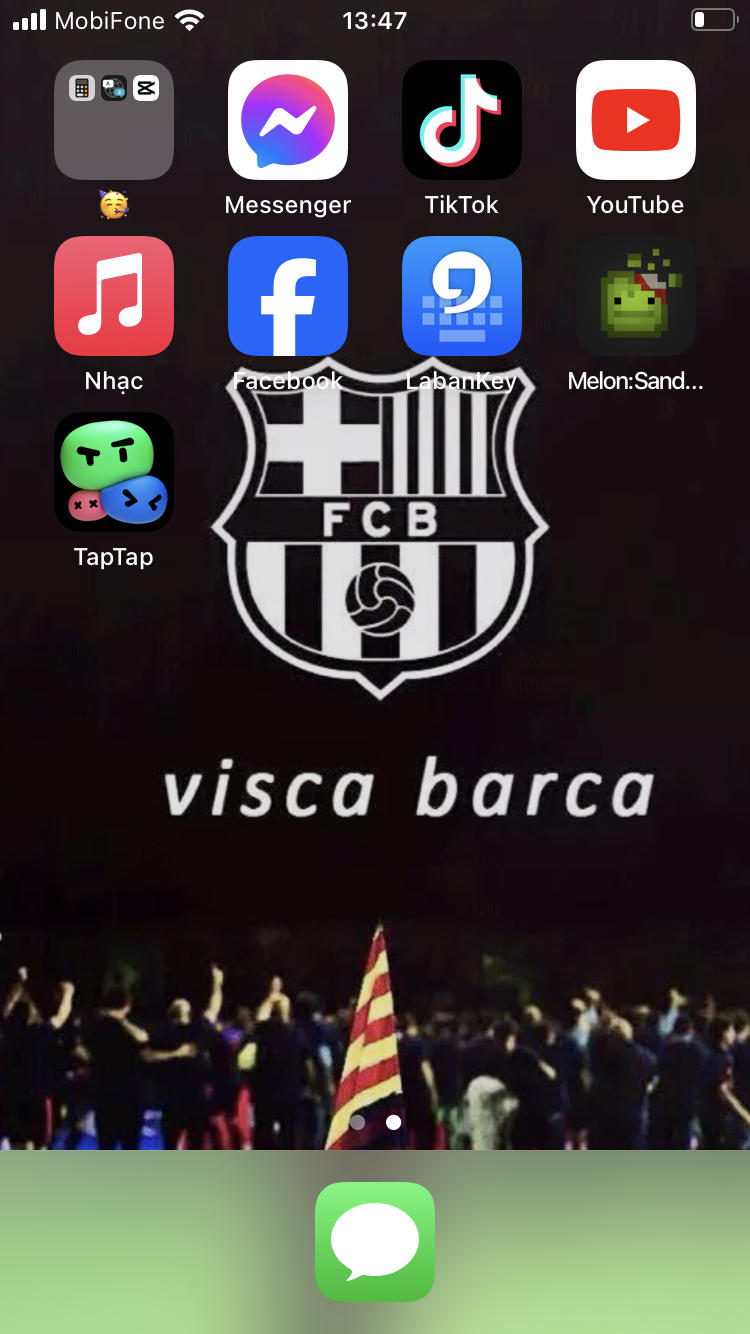
Task: Tap the home screen page indicator dots
Action: pos(375,1122)
